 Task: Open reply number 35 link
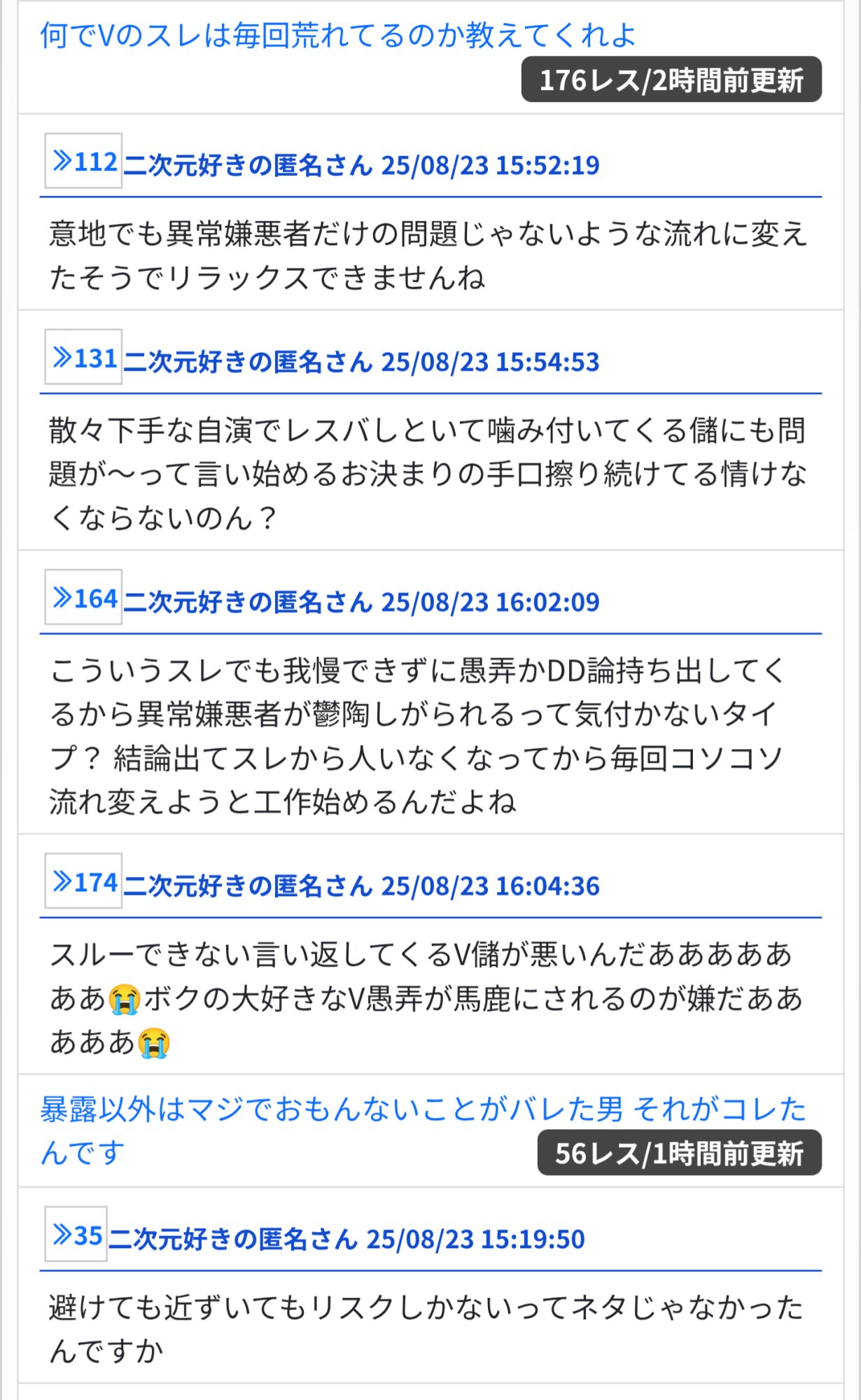click(76, 1235)
